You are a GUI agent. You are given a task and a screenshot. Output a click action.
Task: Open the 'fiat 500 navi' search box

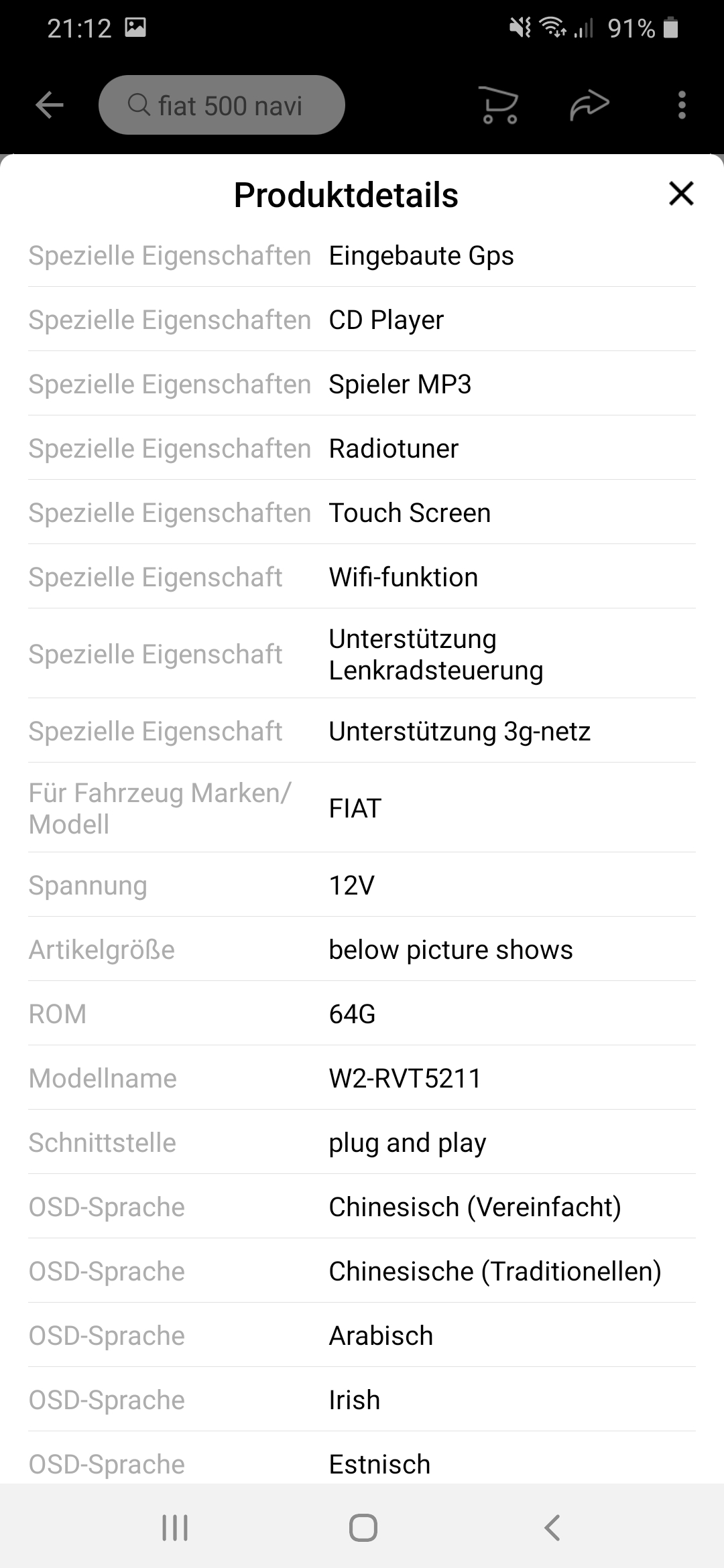click(x=222, y=105)
